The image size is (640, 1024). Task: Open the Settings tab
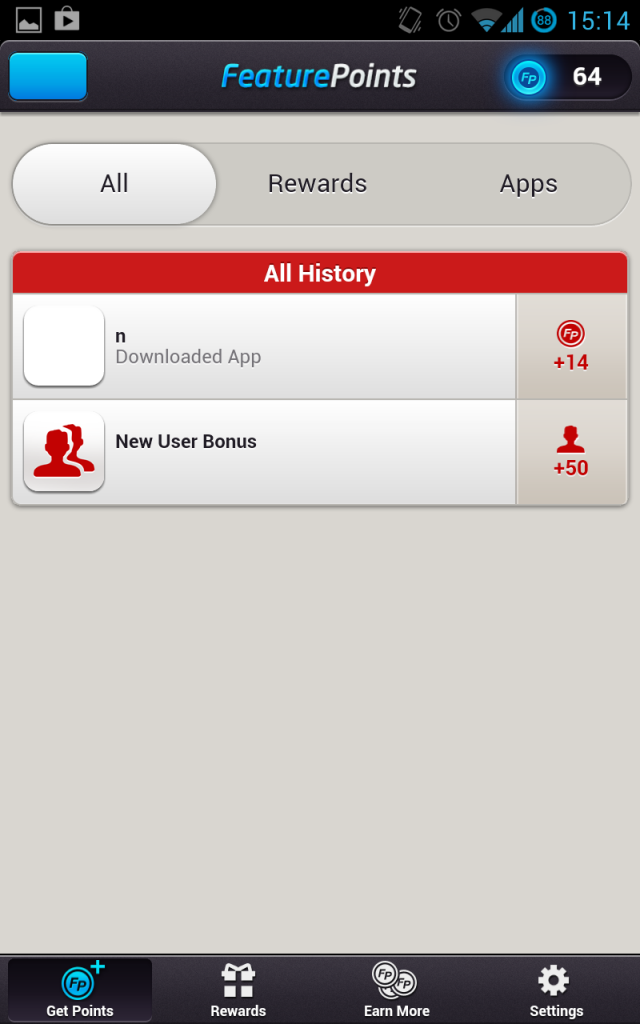[x=555, y=990]
